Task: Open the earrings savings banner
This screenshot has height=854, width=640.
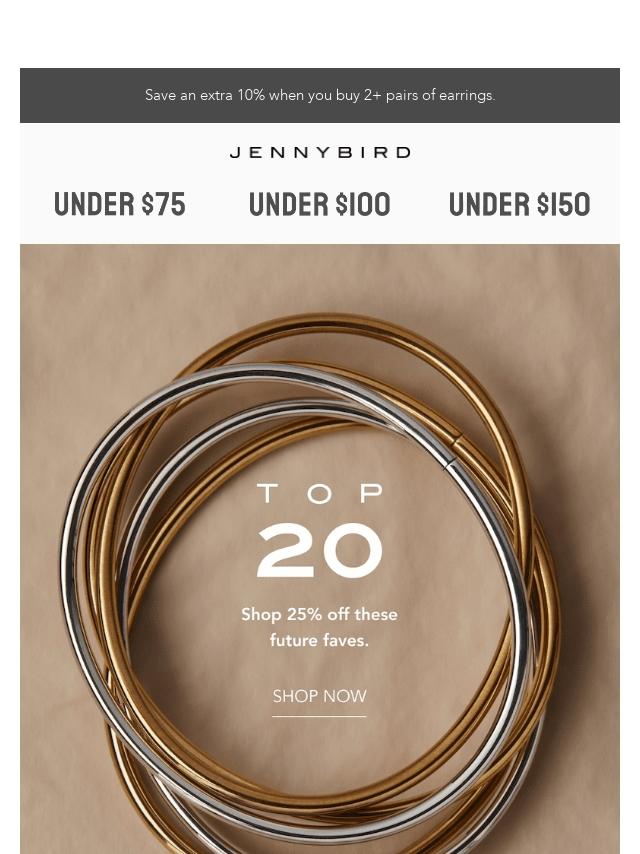Action: click(320, 95)
